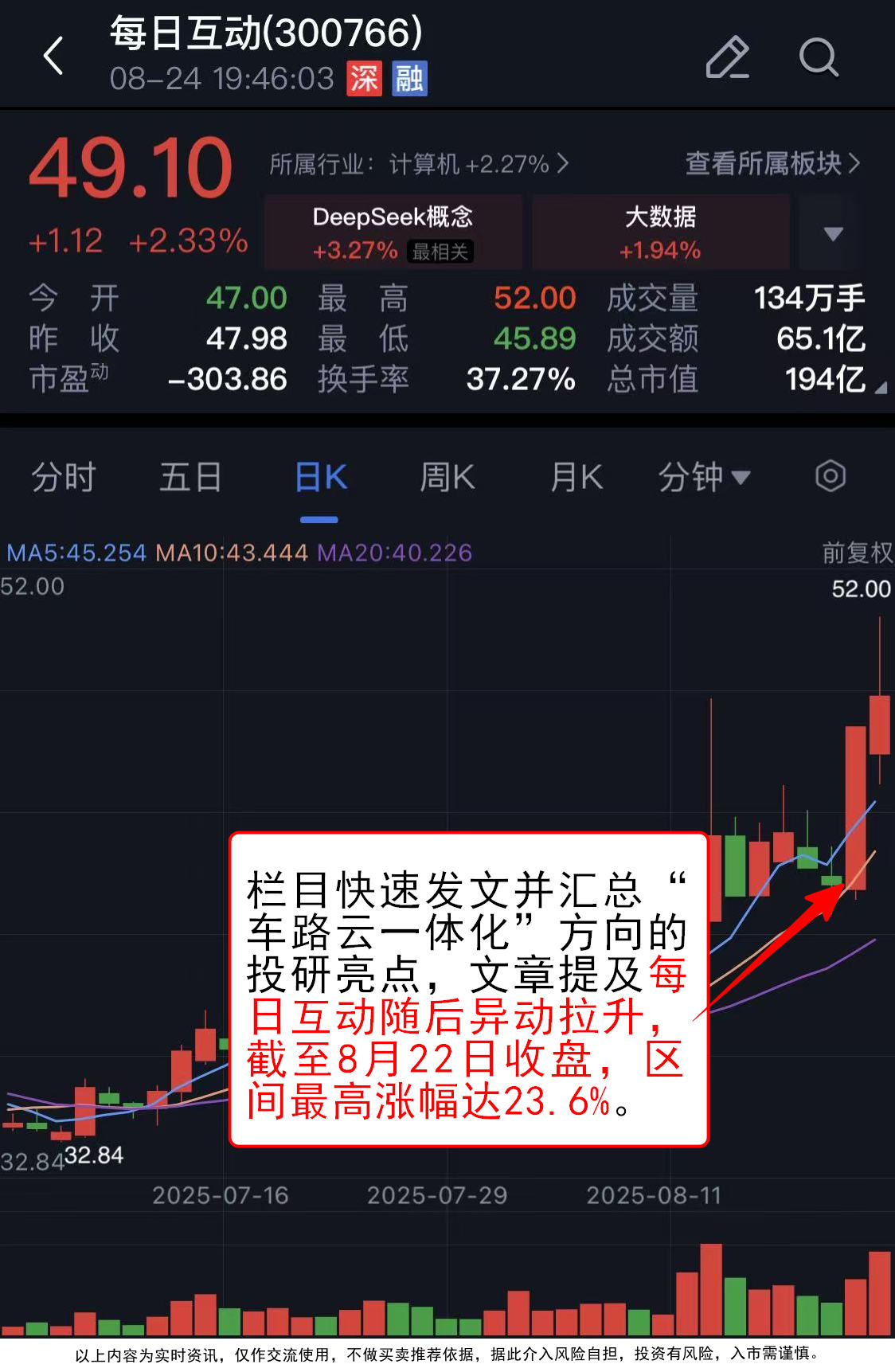Open the 大数据 sector chip

(x=660, y=232)
